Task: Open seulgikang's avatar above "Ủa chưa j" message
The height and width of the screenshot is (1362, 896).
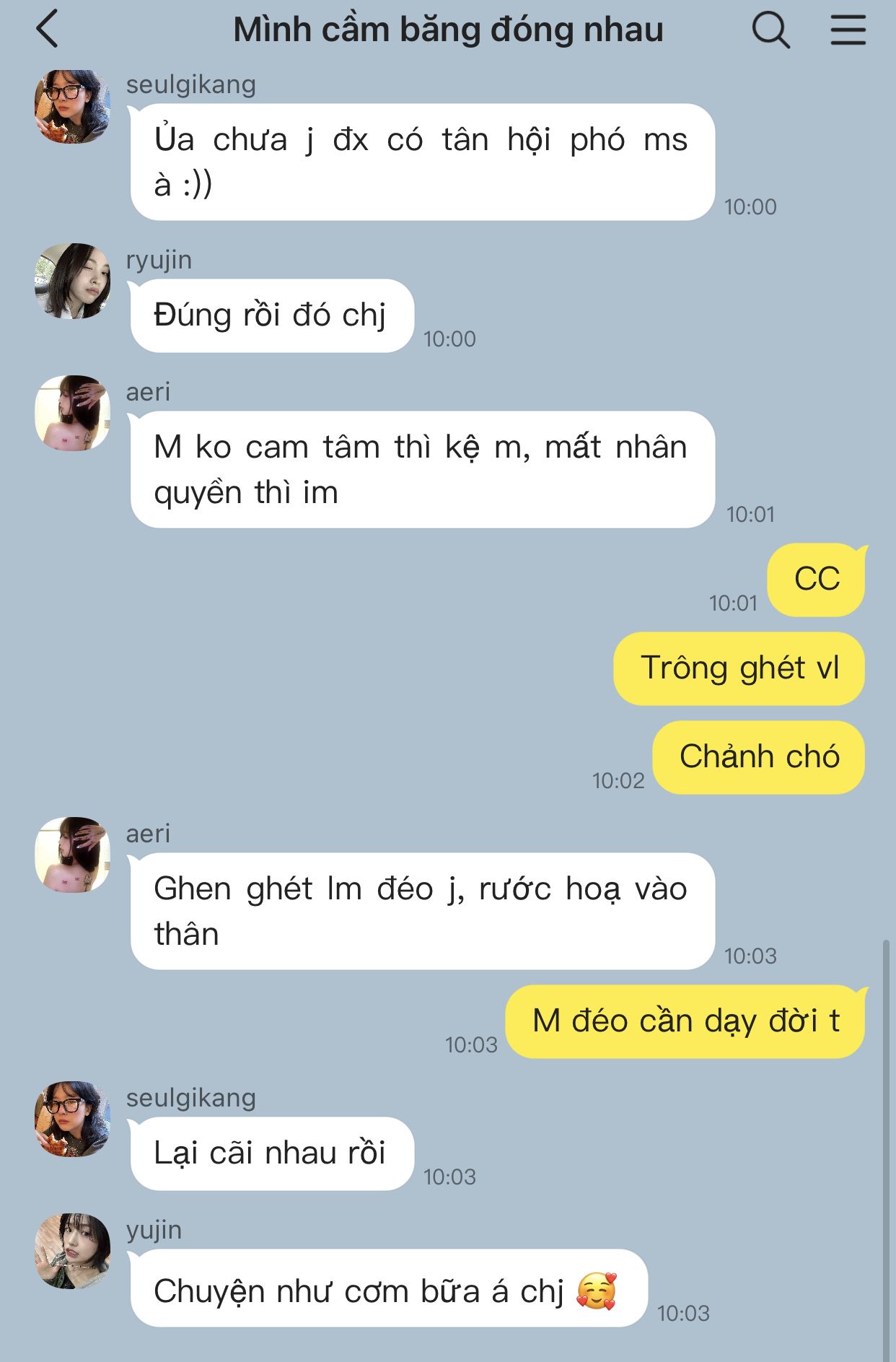Action: 72,106
